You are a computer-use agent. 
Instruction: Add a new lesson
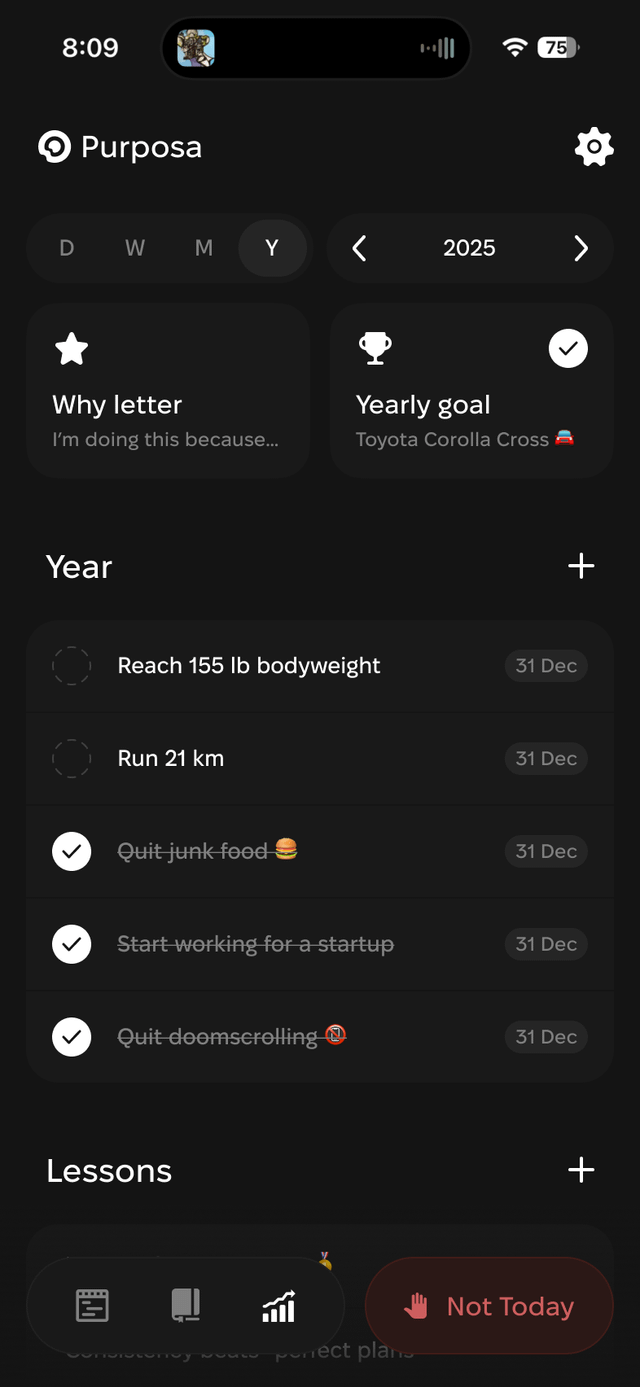click(581, 1170)
